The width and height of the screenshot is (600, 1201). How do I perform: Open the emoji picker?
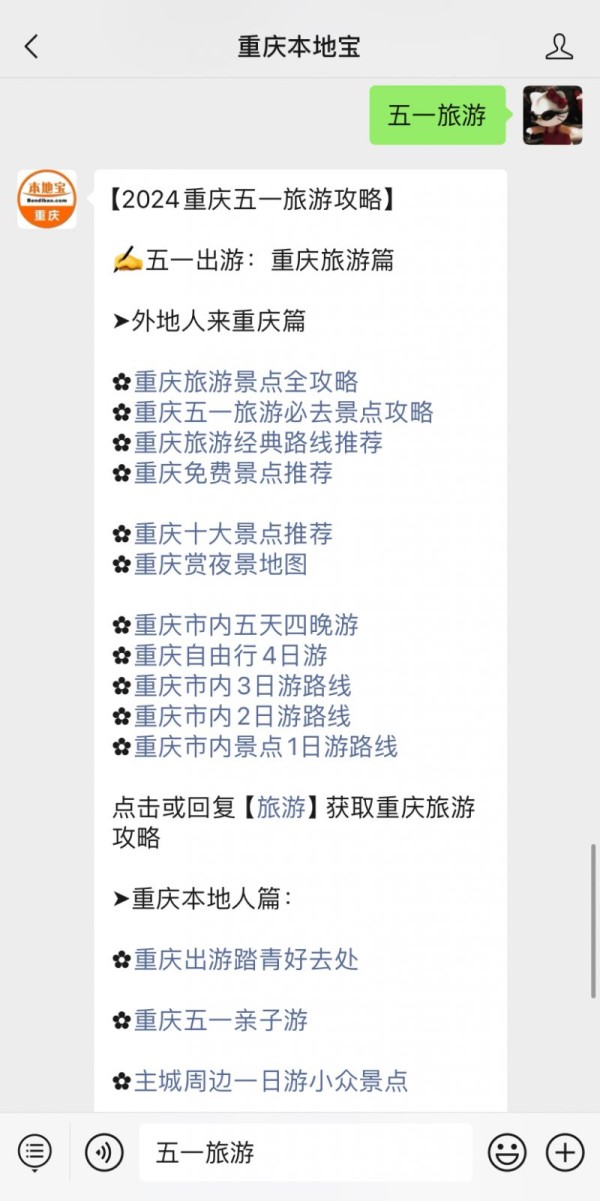[x=507, y=1153]
